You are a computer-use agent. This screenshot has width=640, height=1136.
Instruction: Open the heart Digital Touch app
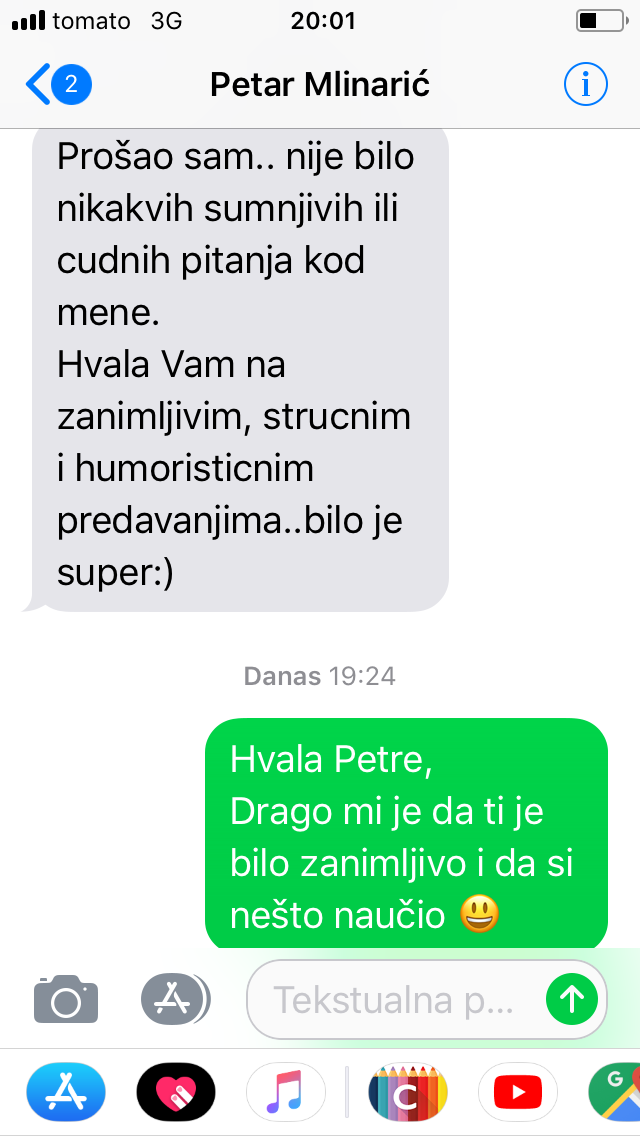pos(176,1092)
